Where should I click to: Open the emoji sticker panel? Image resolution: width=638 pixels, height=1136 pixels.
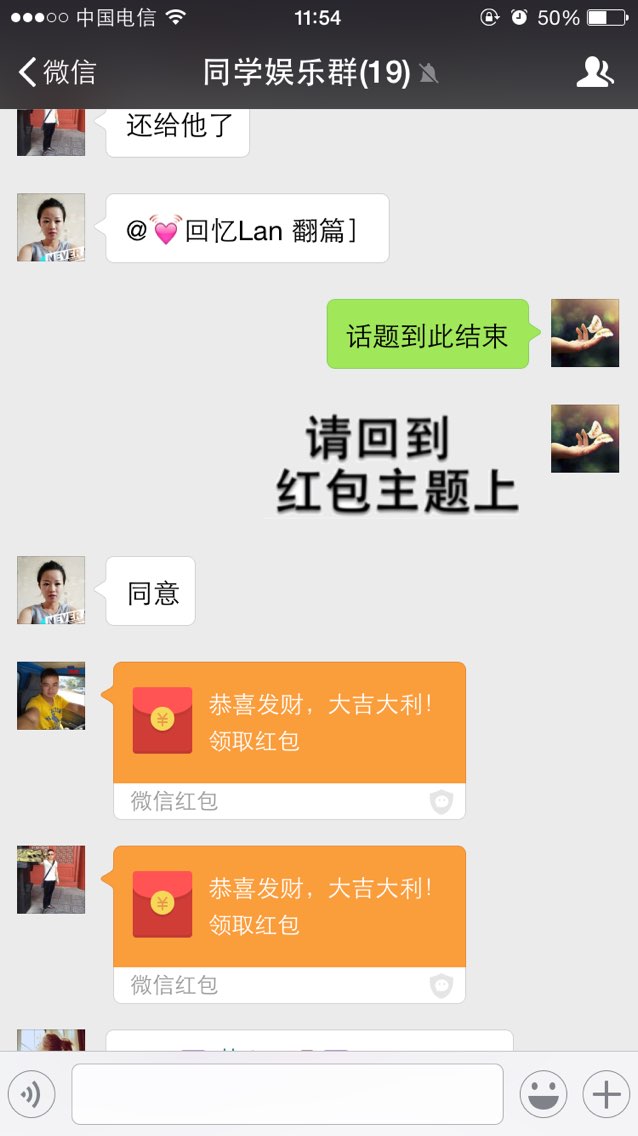click(x=543, y=1094)
